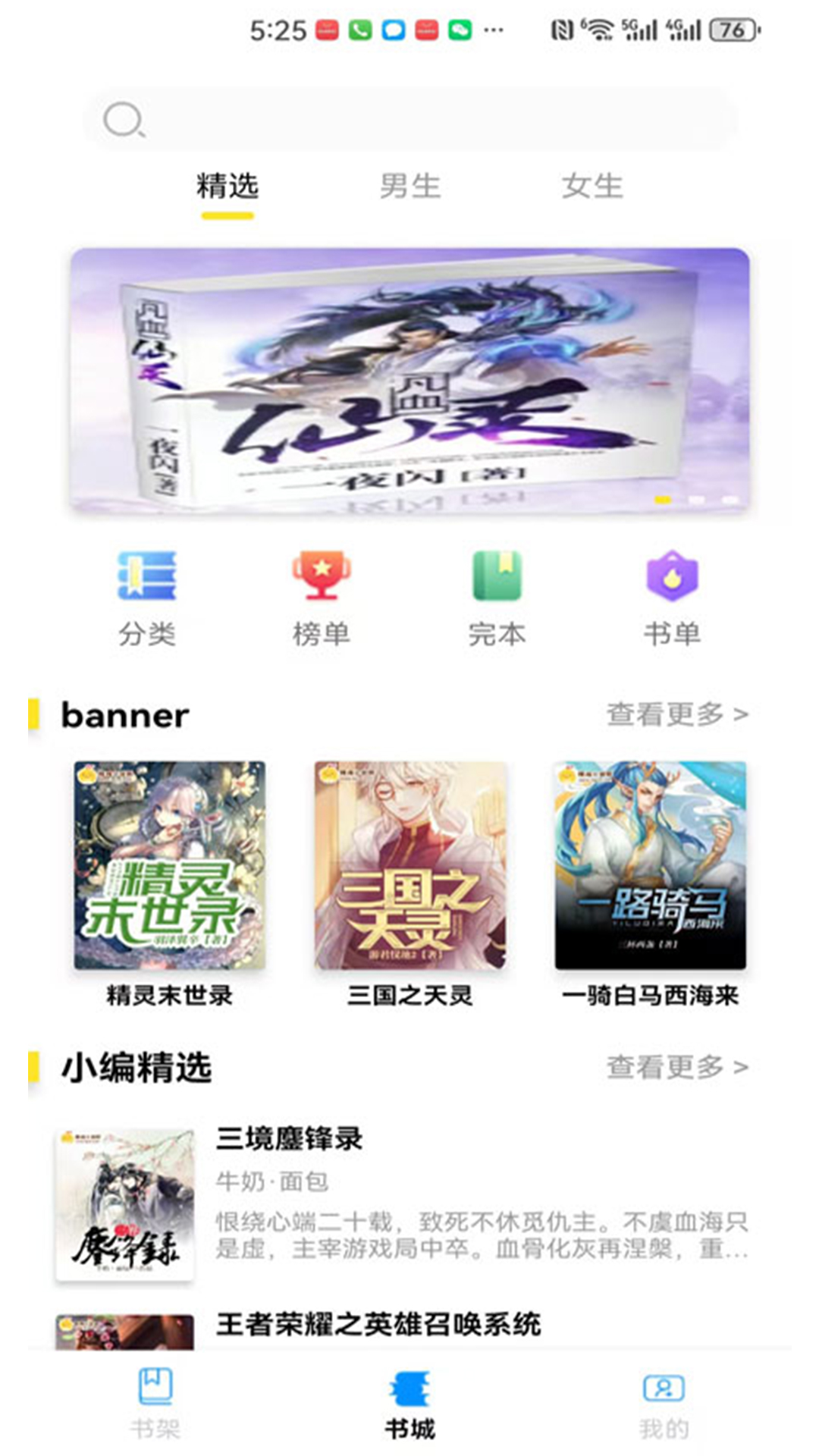Open 查看更多 next to banner section
The image size is (819, 1456).
coord(671,714)
